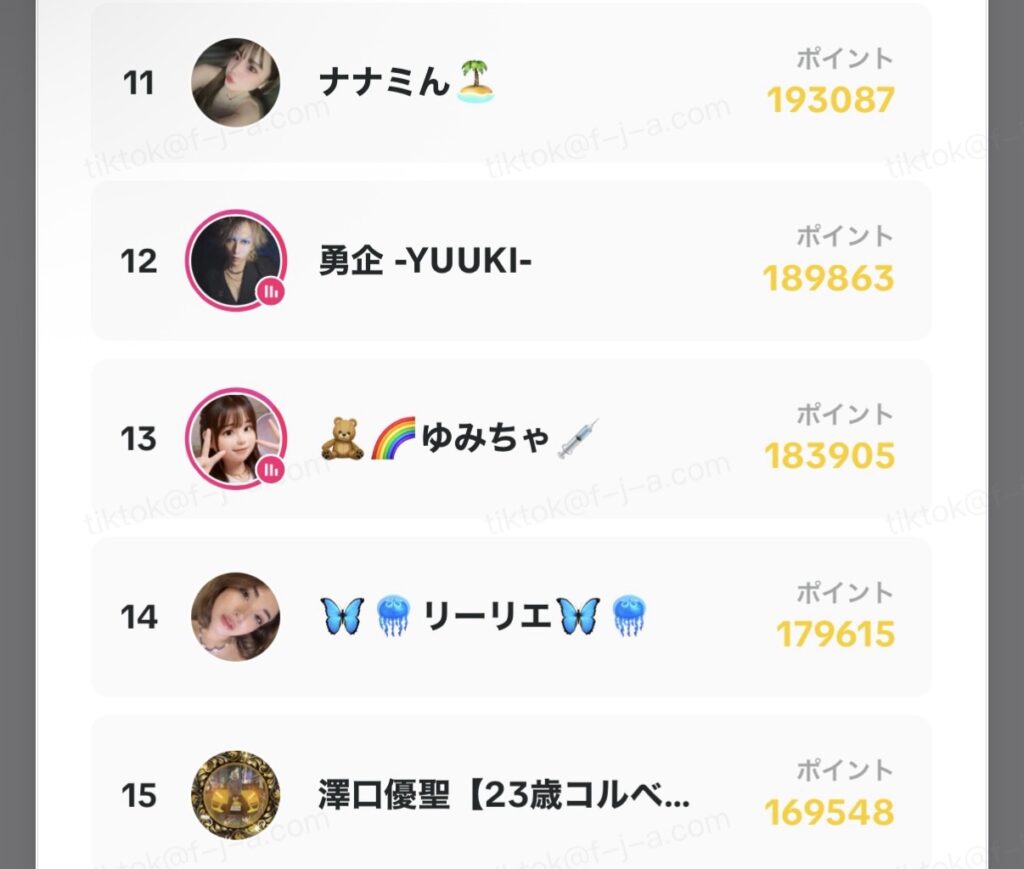The width and height of the screenshot is (1024, 869).
Task: Open 澤口優聖's rank 15 row
Action: 510,795
